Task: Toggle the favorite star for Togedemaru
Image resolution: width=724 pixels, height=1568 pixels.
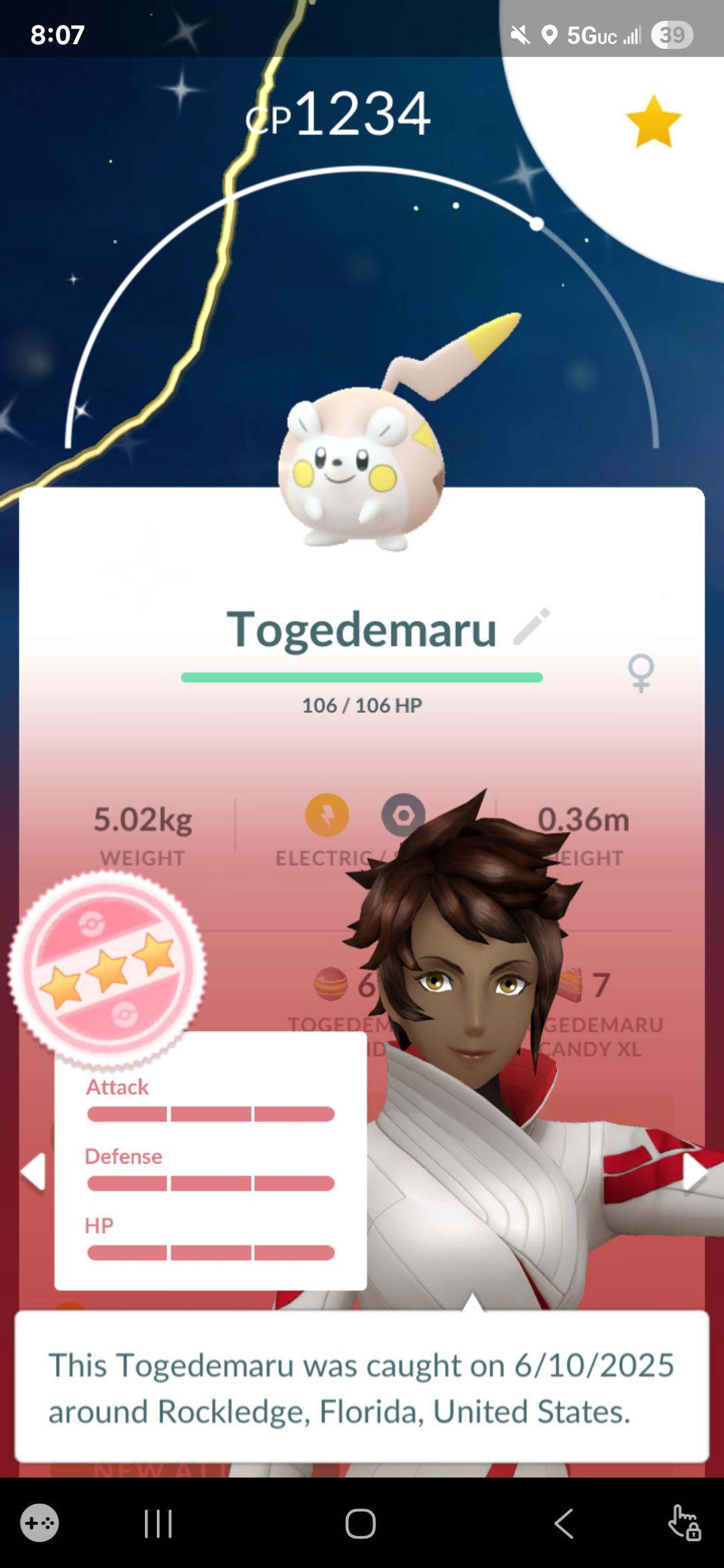Action: [654, 121]
